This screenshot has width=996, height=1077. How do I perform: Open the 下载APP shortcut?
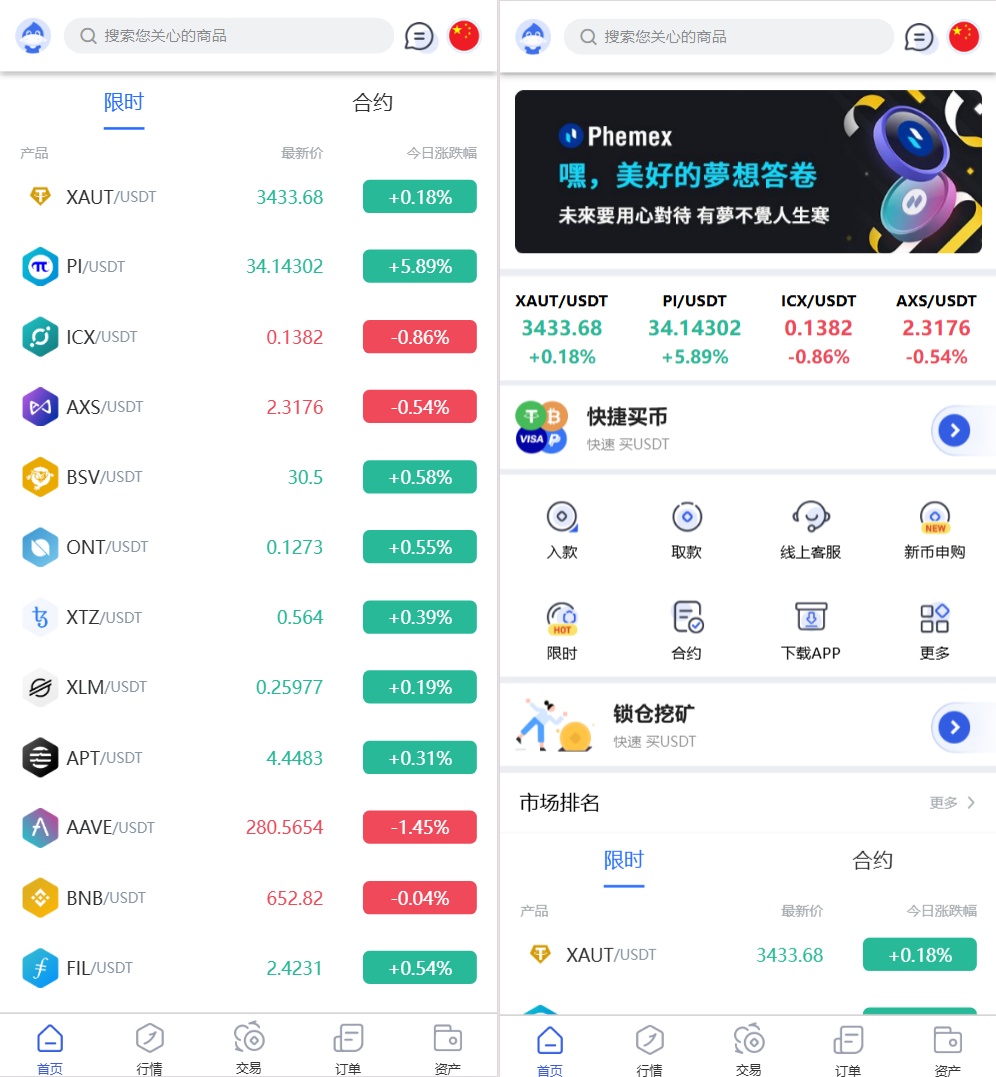[810, 631]
